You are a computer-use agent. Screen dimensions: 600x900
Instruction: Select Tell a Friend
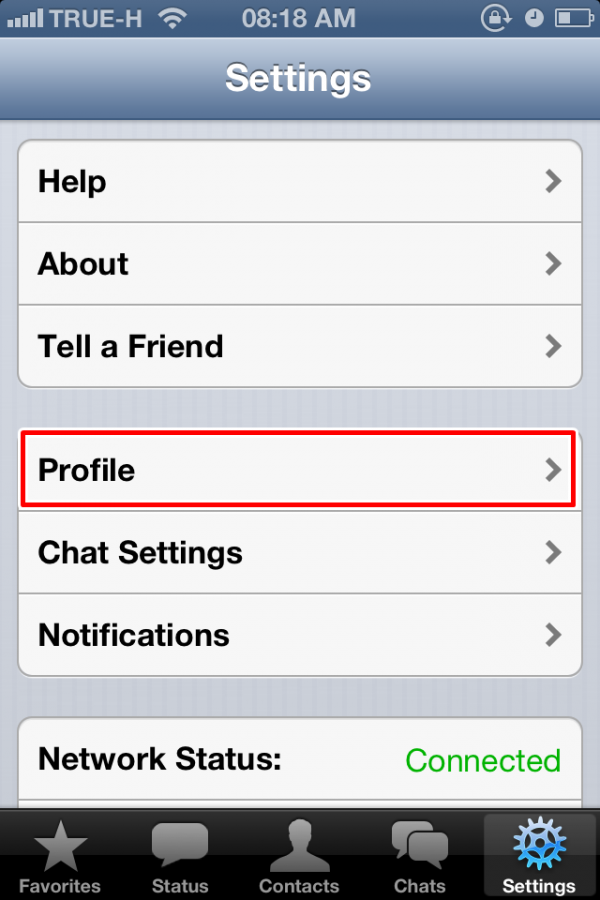click(300, 347)
